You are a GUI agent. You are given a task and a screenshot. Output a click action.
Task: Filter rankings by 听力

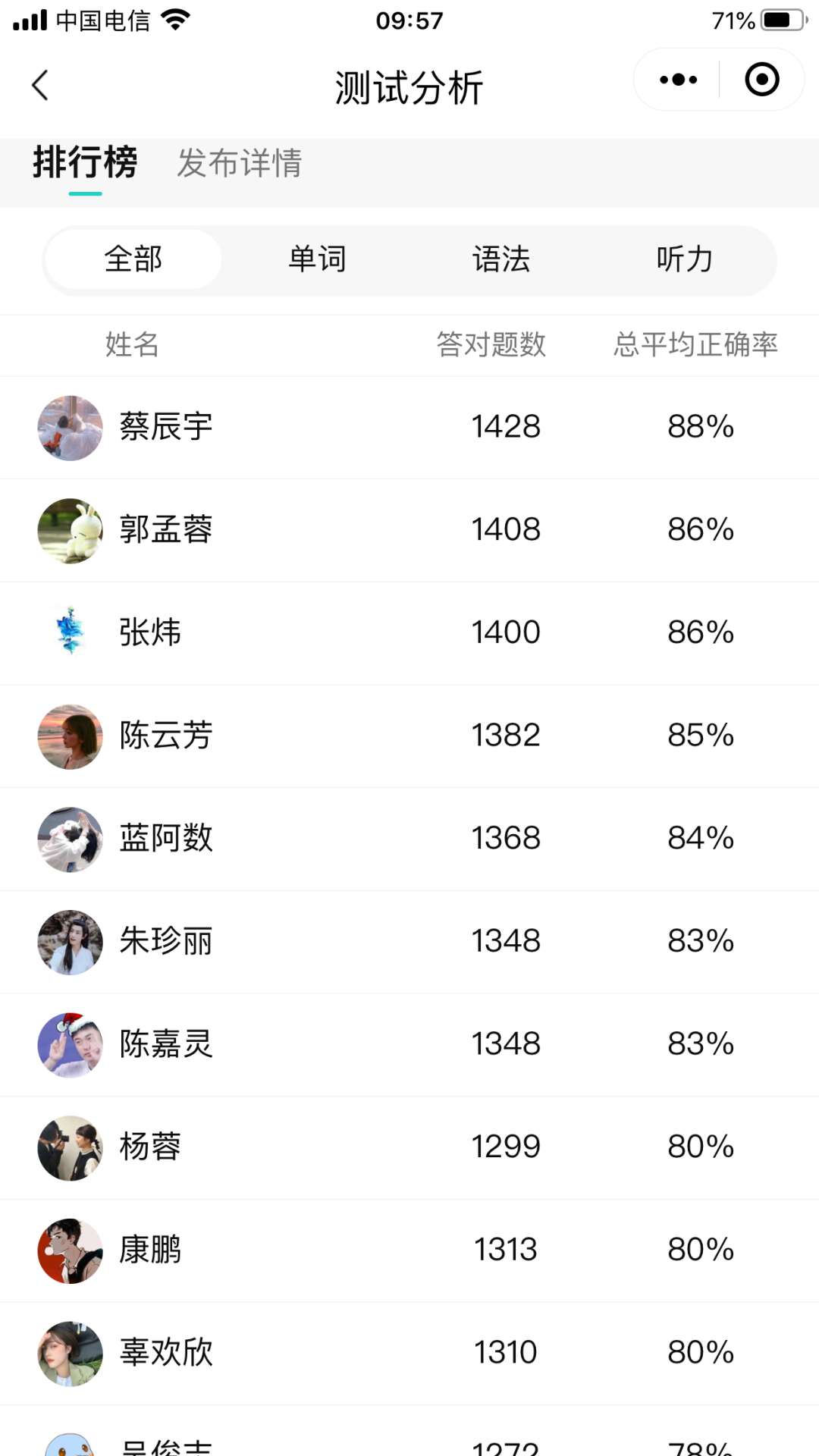click(684, 259)
